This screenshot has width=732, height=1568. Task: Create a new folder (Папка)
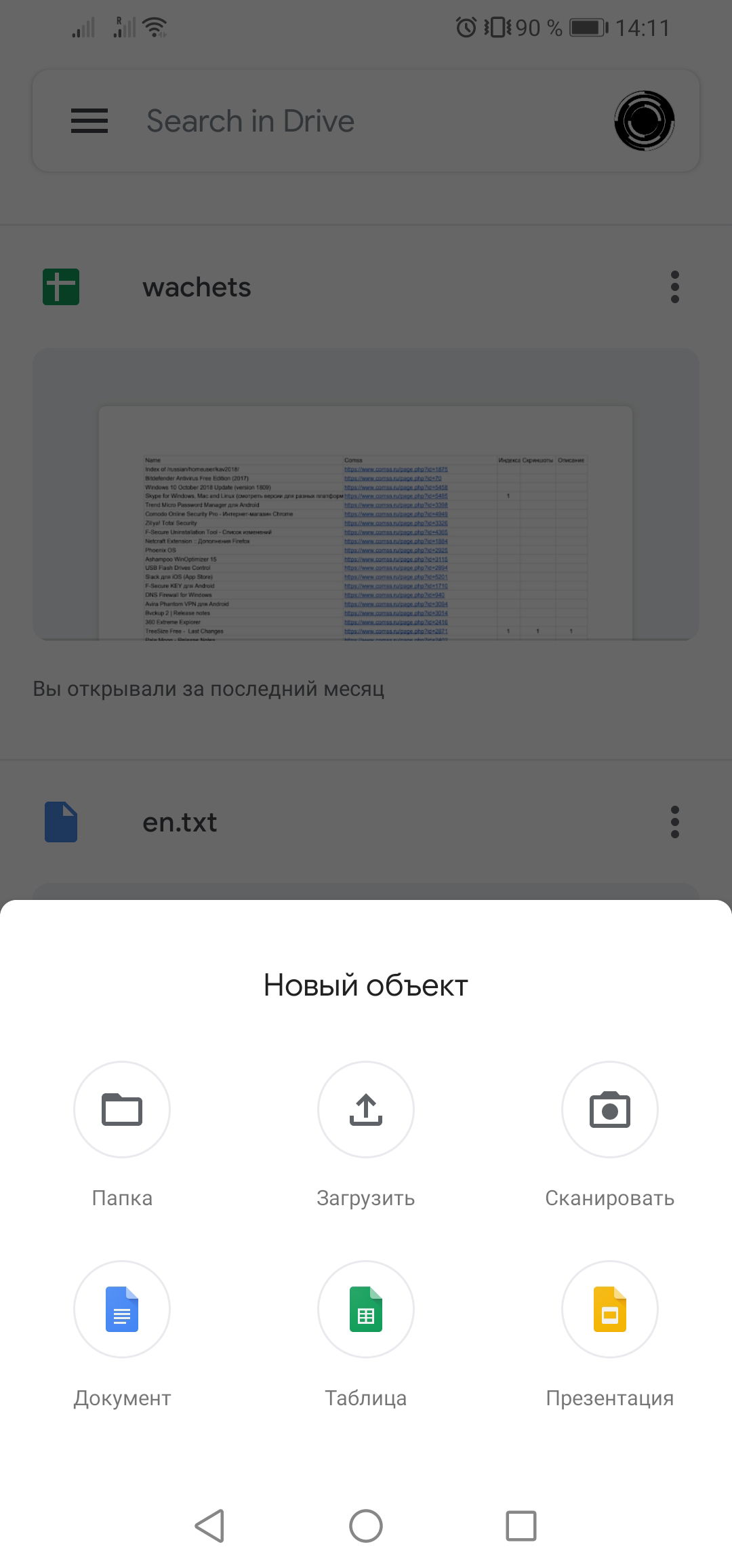(x=122, y=1110)
